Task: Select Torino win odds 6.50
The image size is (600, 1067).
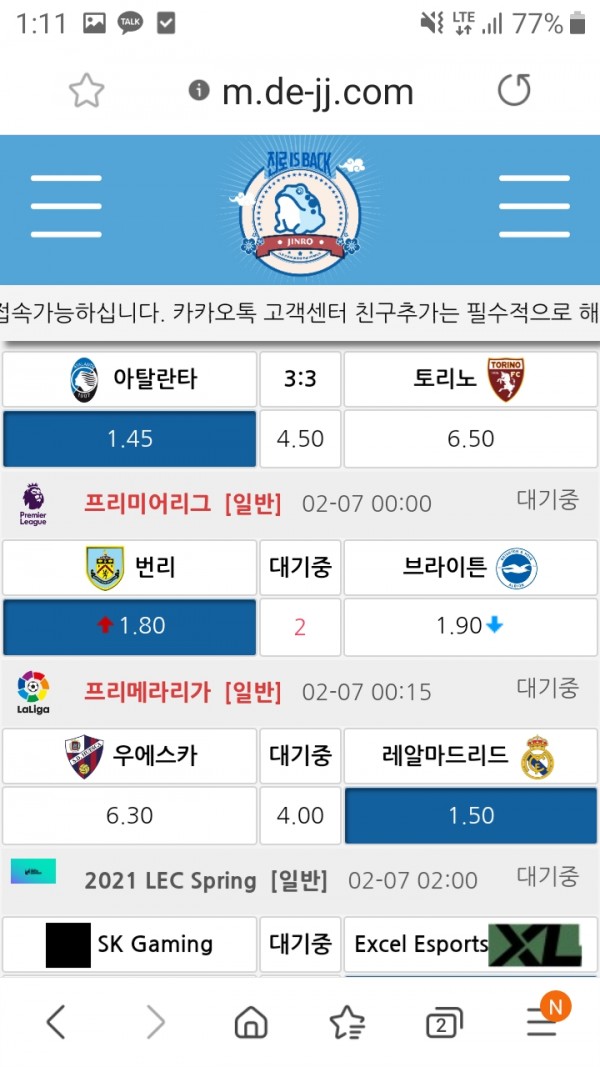Action: 471,438
